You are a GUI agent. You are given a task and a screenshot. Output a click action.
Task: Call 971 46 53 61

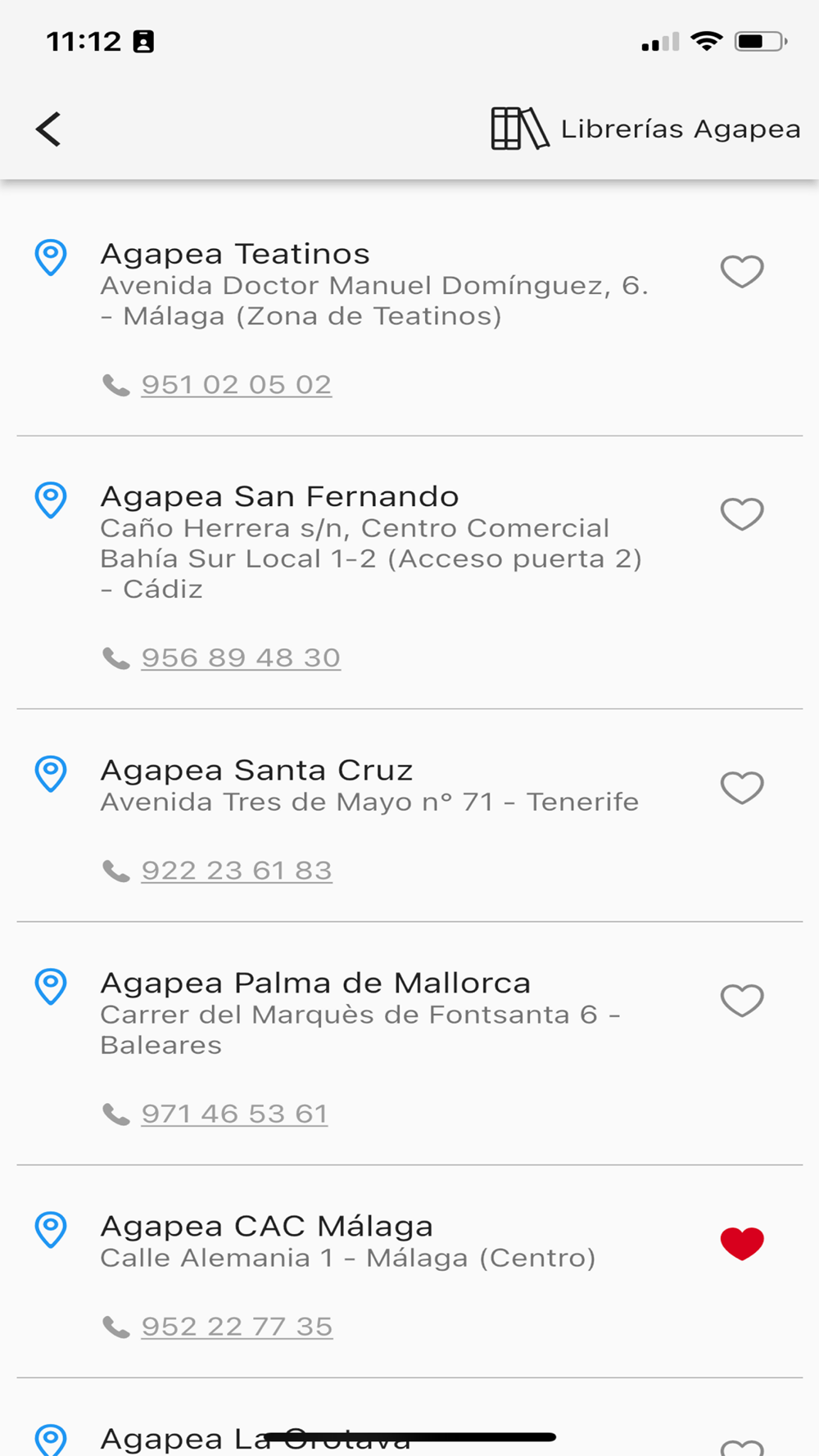(x=234, y=1114)
